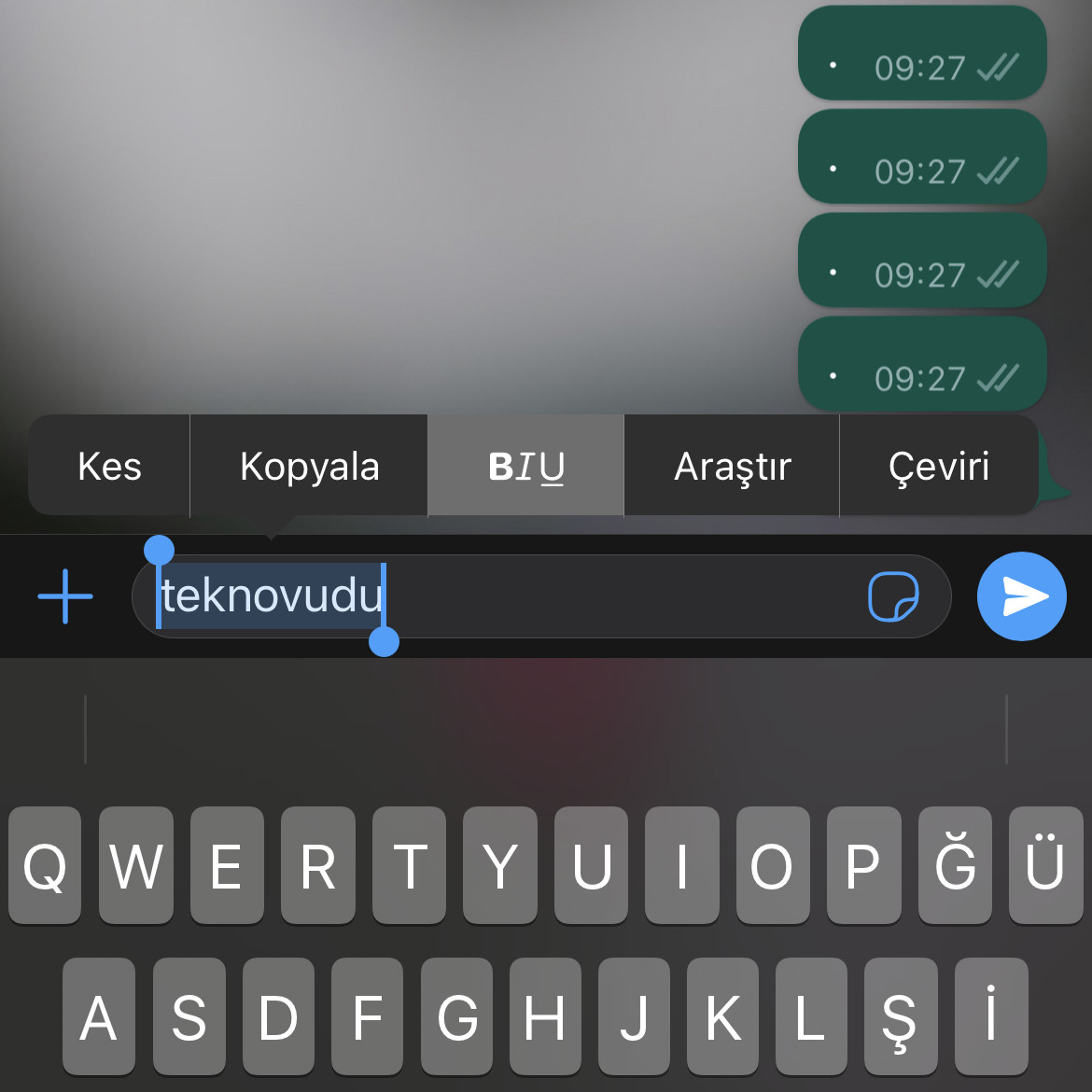Type the letter Q on the keyboard
The width and height of the screenshot is (1092, 1092).
point(45,865)
